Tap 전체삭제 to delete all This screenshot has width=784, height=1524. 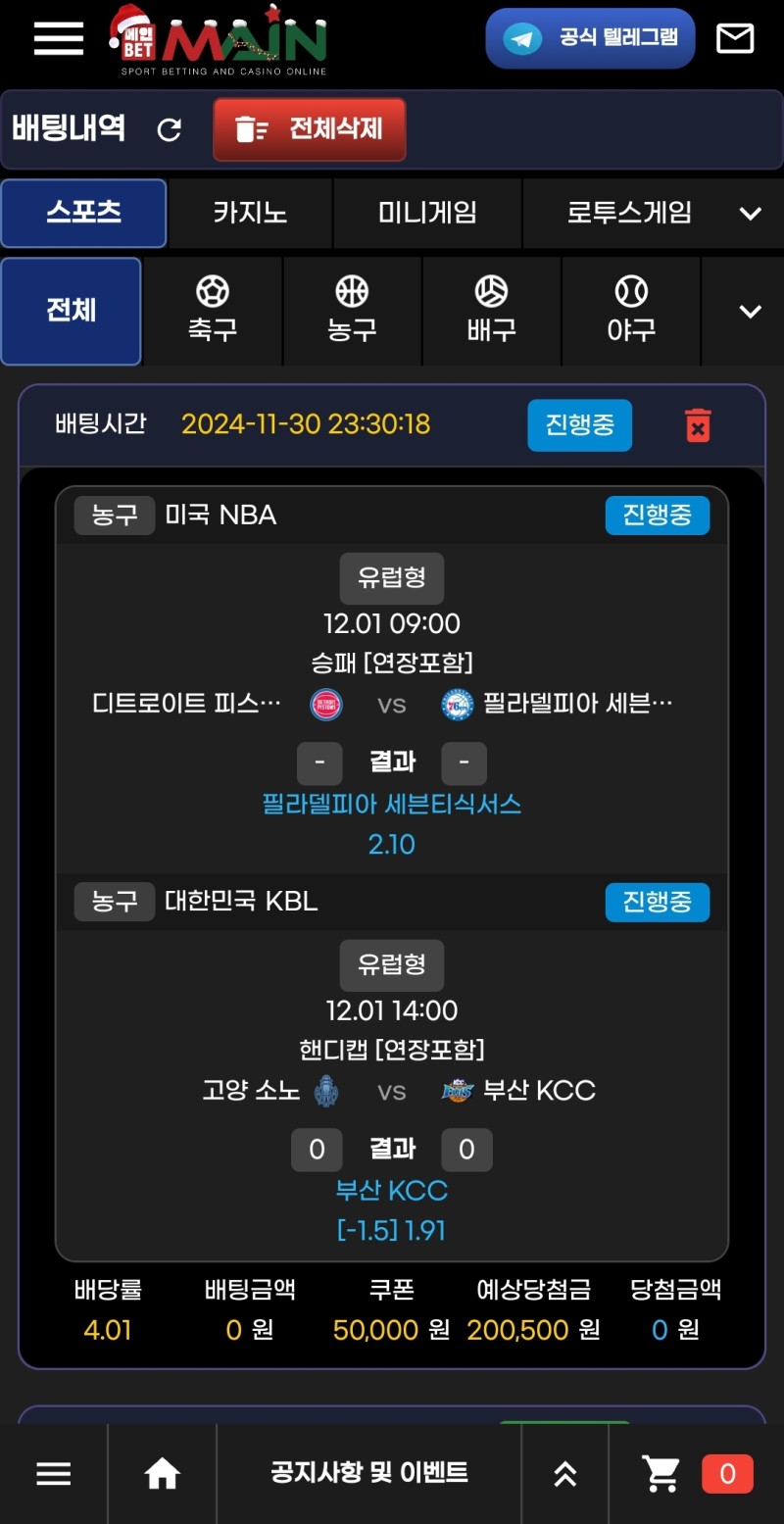point(310,129)
